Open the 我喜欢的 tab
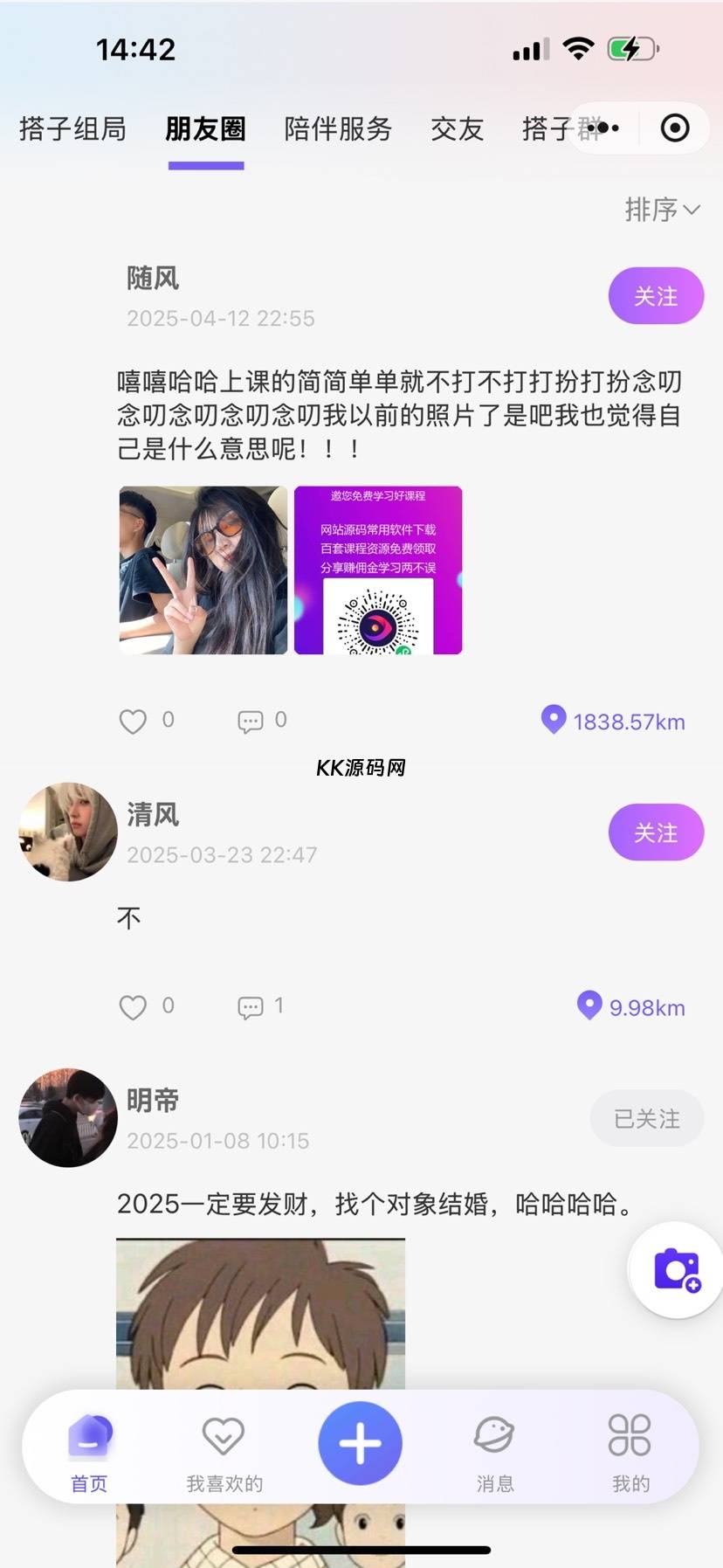The height and width of the screenshot is (1568, 723). click(224, 1454)
